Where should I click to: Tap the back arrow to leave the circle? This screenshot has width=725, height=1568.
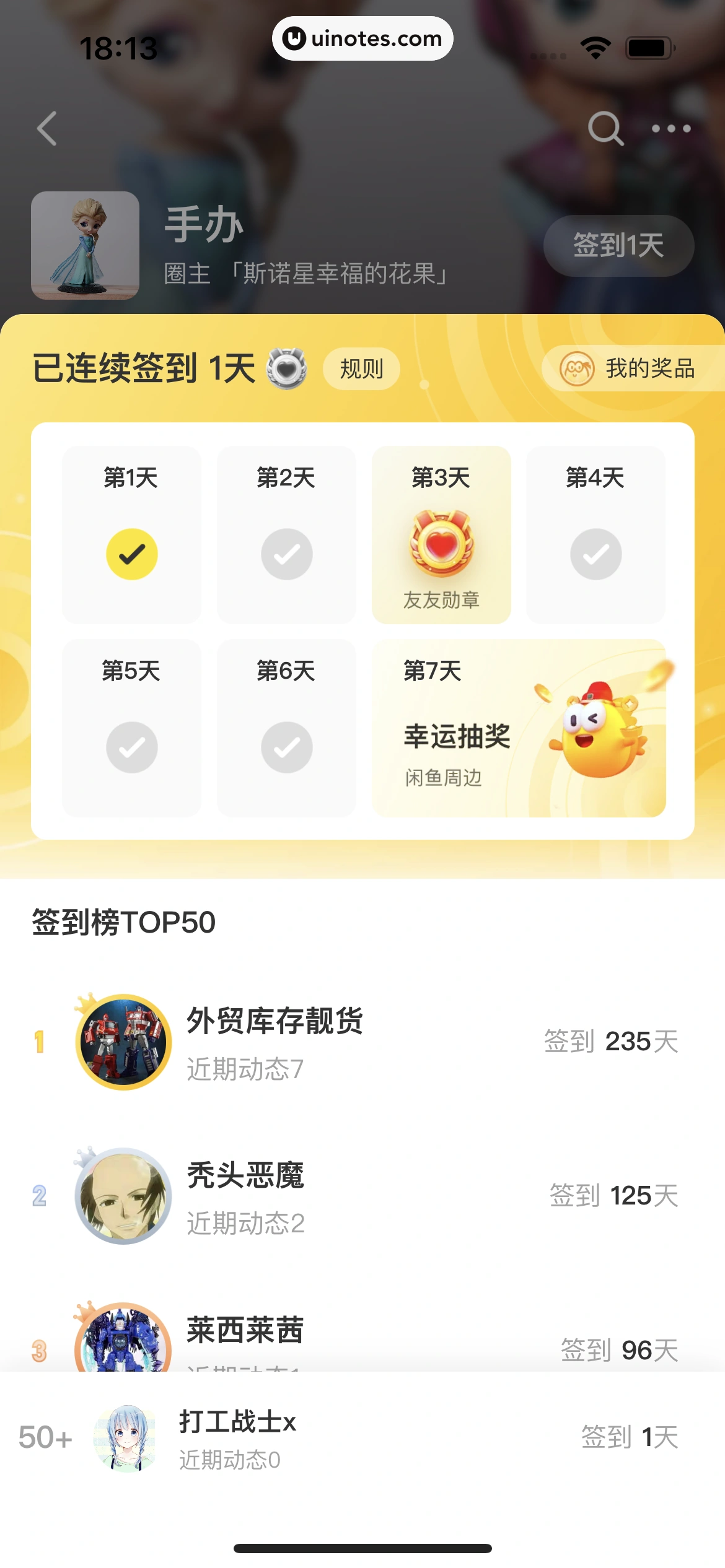click(46, 128)
